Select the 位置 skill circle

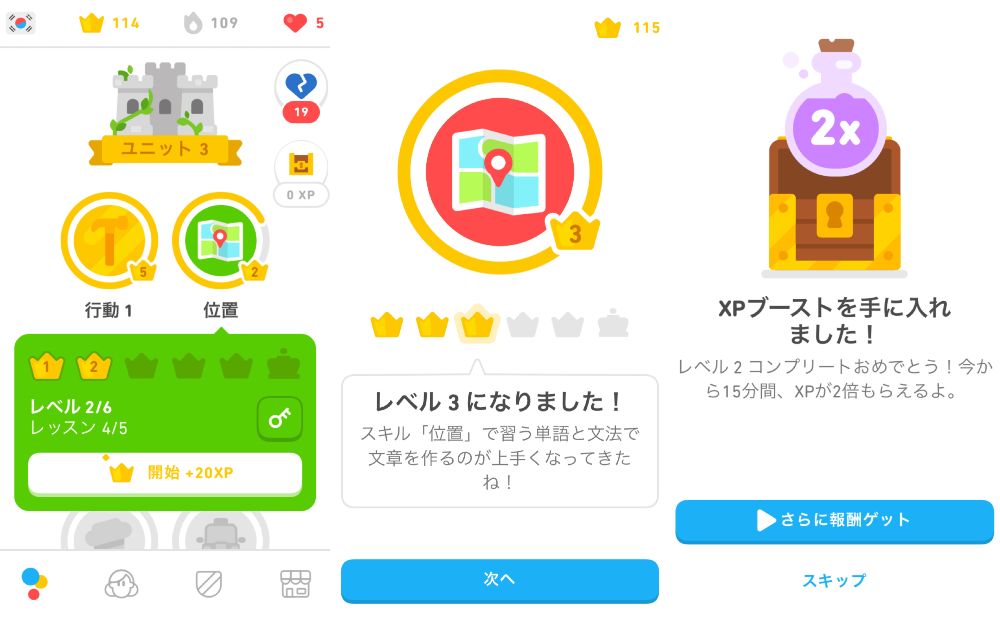click(x=220, y=240)
